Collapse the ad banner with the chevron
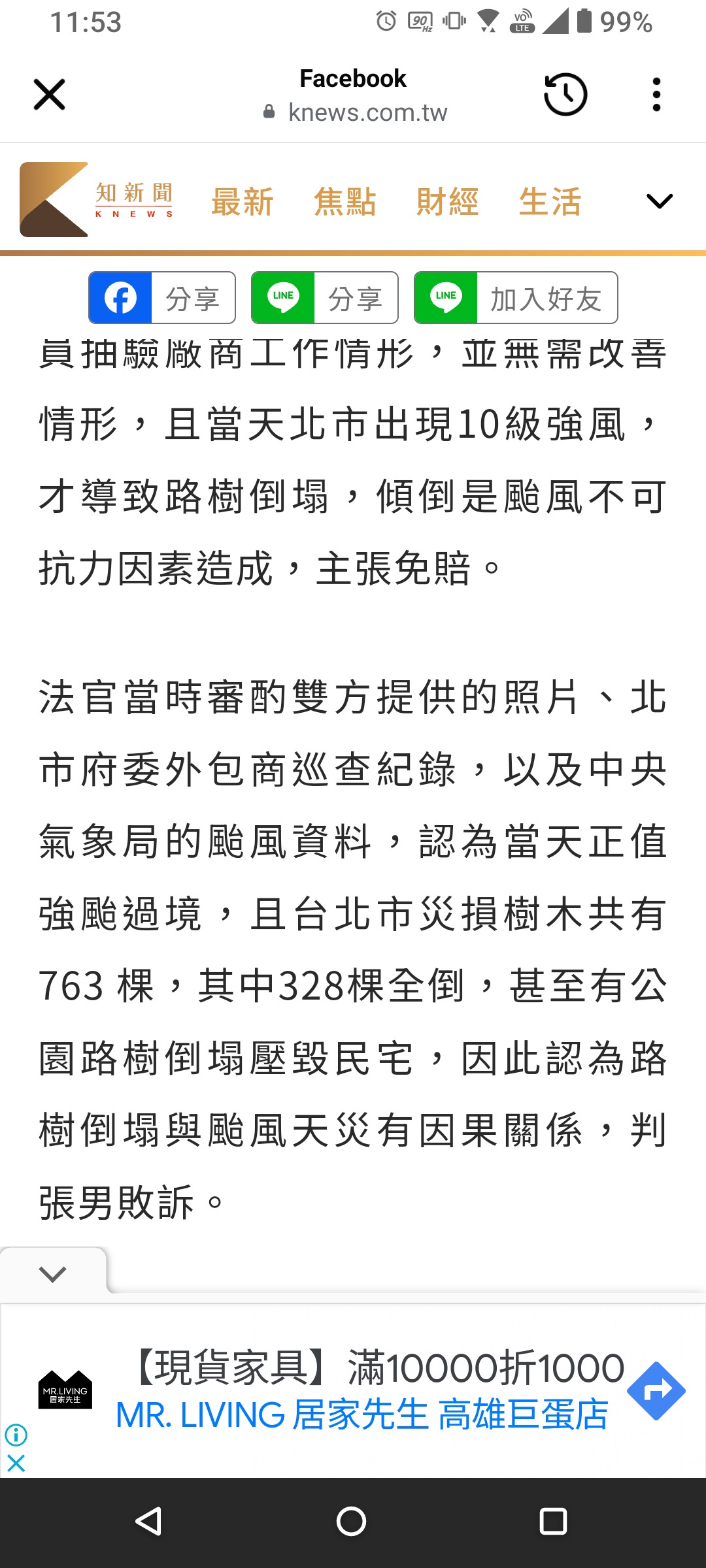 click(x=53, y=1273)
